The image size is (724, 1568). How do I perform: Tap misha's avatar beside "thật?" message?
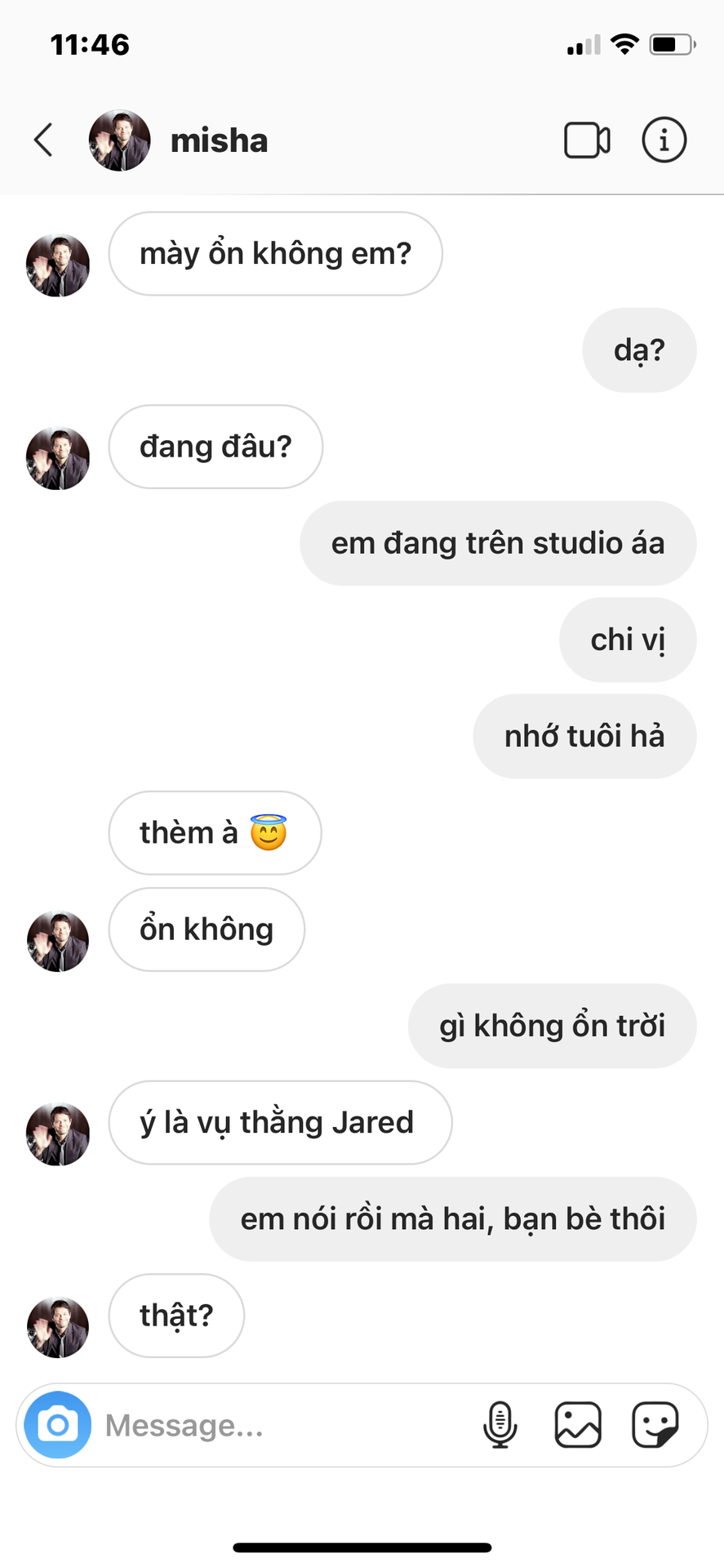(x=57, y=1327)
